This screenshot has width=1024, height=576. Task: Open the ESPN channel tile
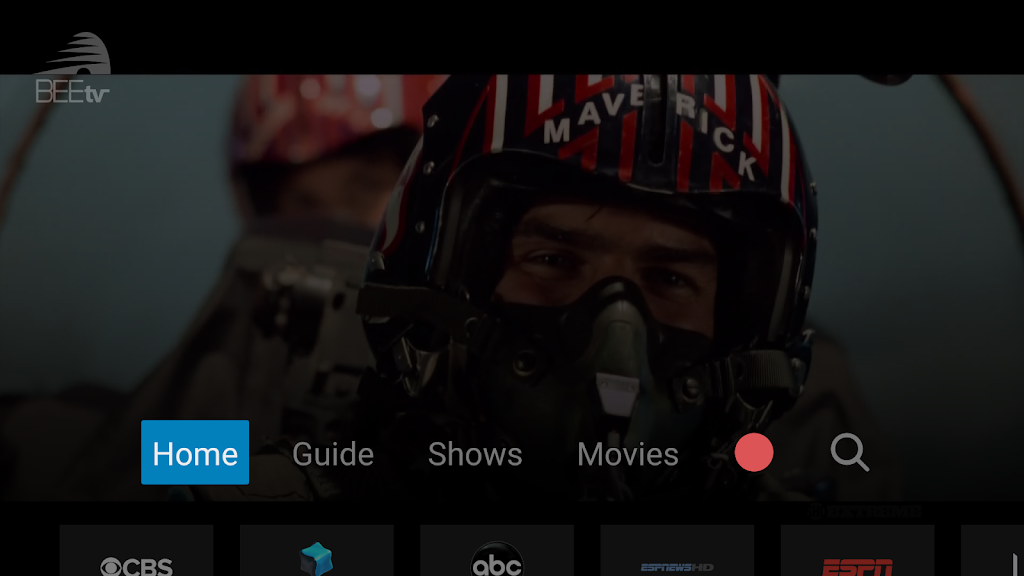coord(857,553)
